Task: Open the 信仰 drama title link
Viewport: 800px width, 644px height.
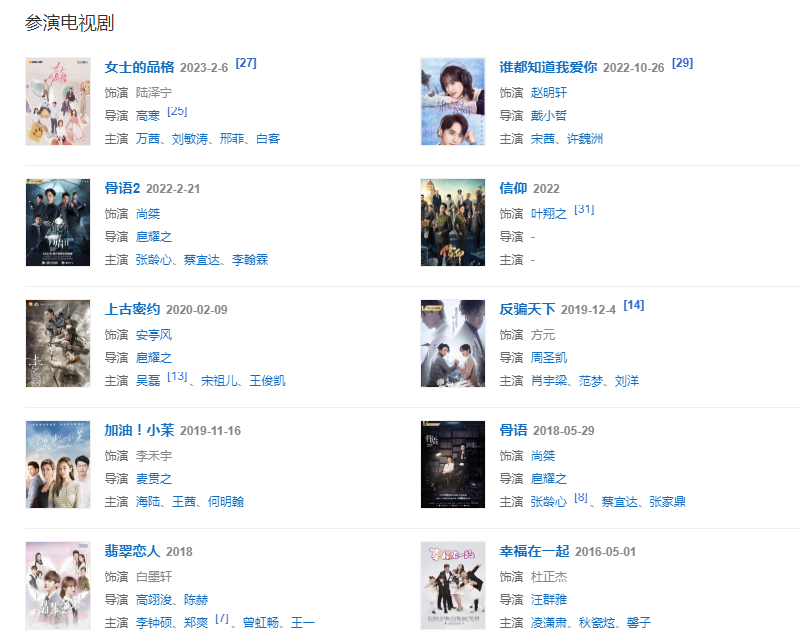Action: [512, 188]
